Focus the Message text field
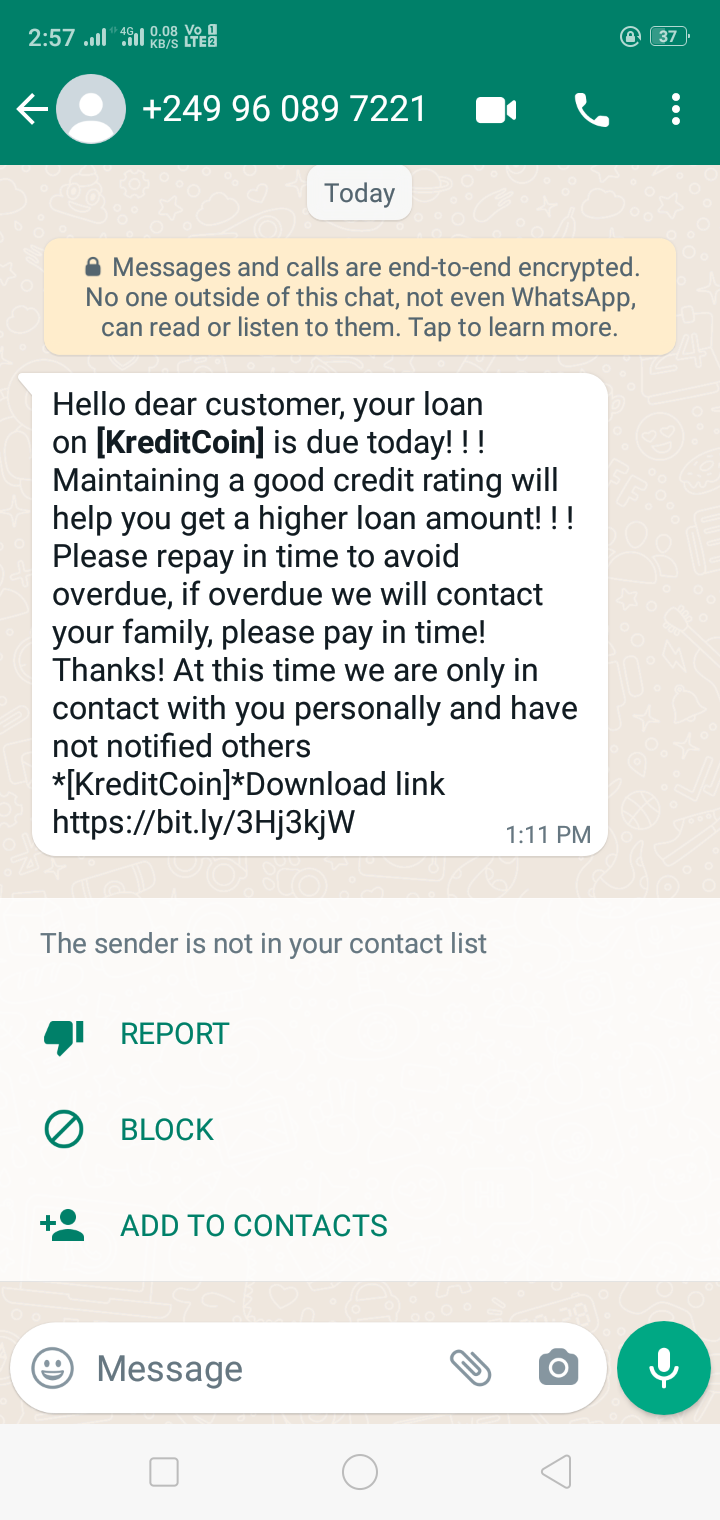The image size is (720, 1520). pyautogui.click(x=260, y=1368)
